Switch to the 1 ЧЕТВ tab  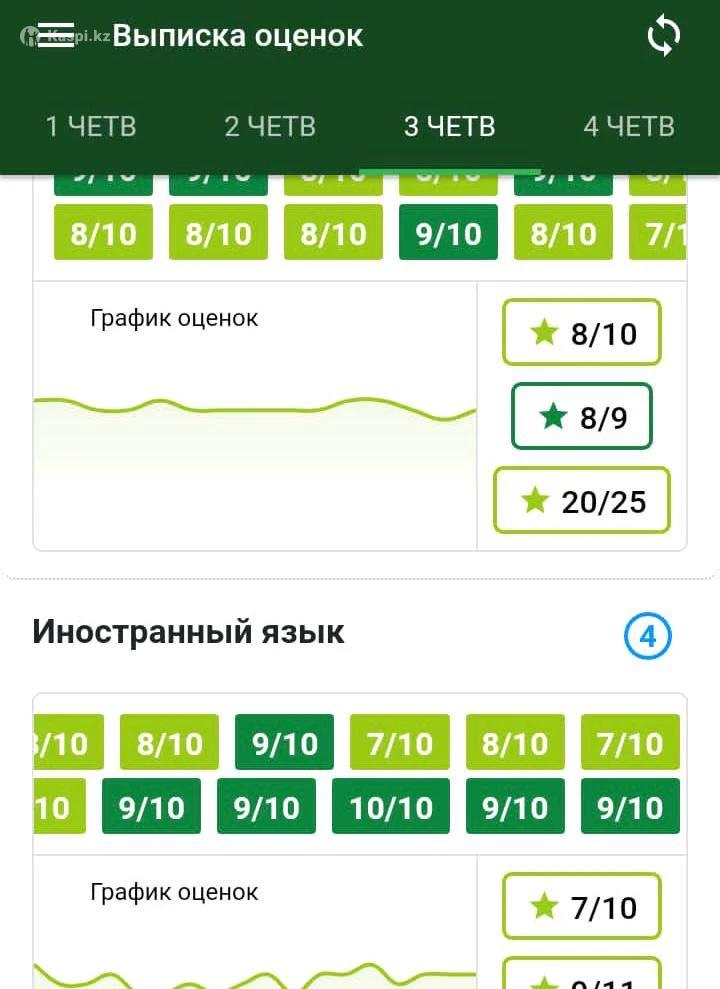click(x=91, y=127)
